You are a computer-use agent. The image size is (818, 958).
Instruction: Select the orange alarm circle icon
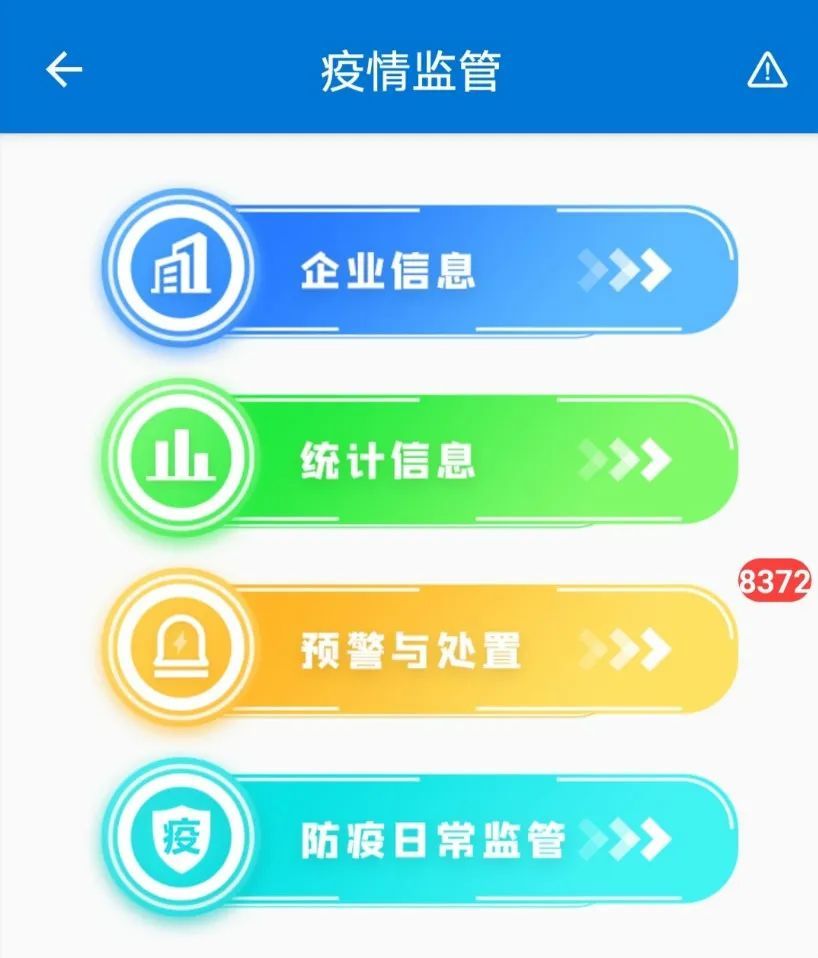[x=179, y=648]
